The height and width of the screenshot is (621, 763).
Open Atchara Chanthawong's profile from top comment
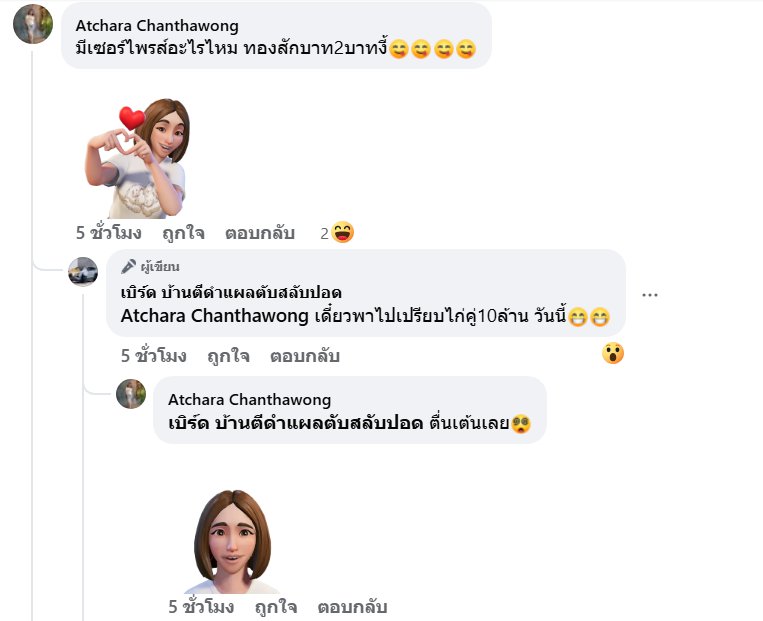157,25
